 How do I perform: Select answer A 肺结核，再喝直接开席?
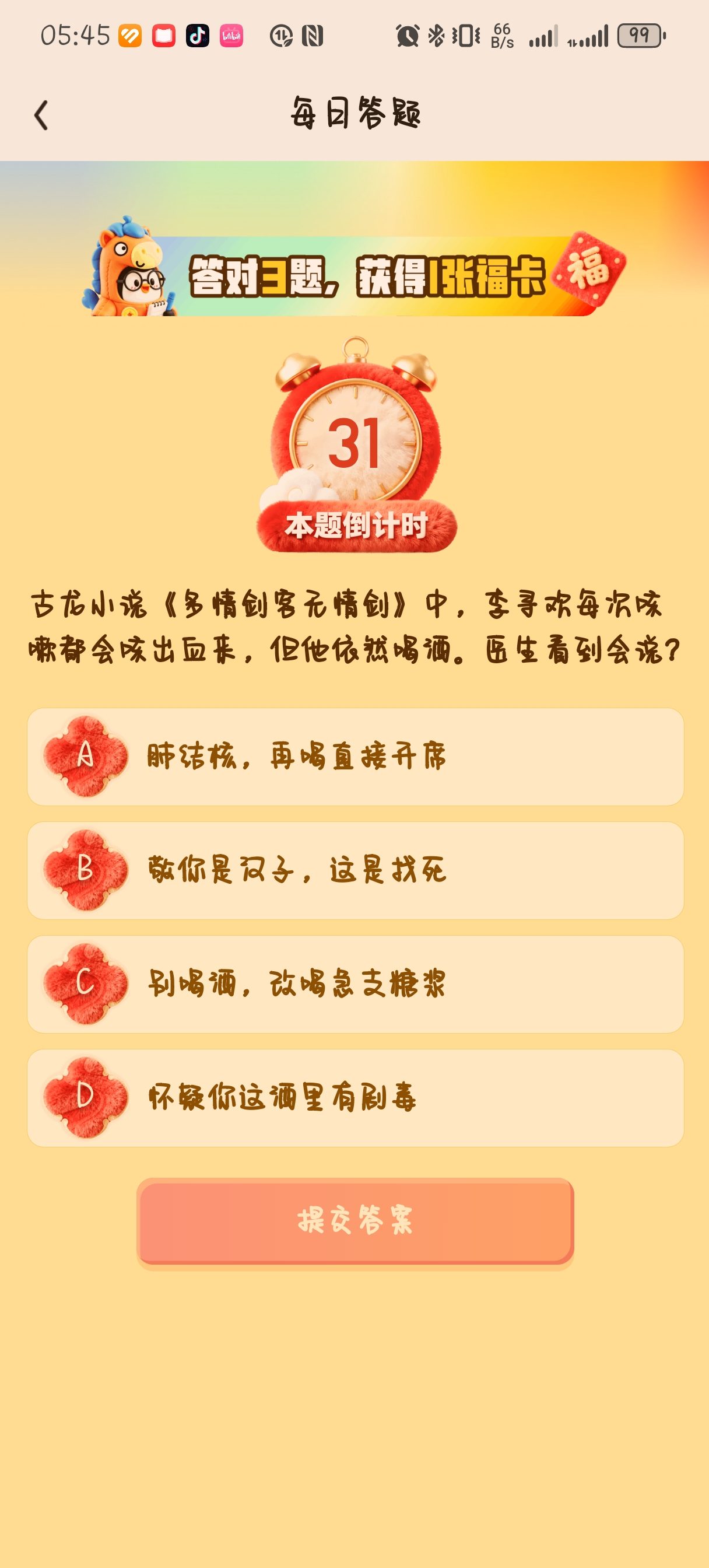[356, 757]
